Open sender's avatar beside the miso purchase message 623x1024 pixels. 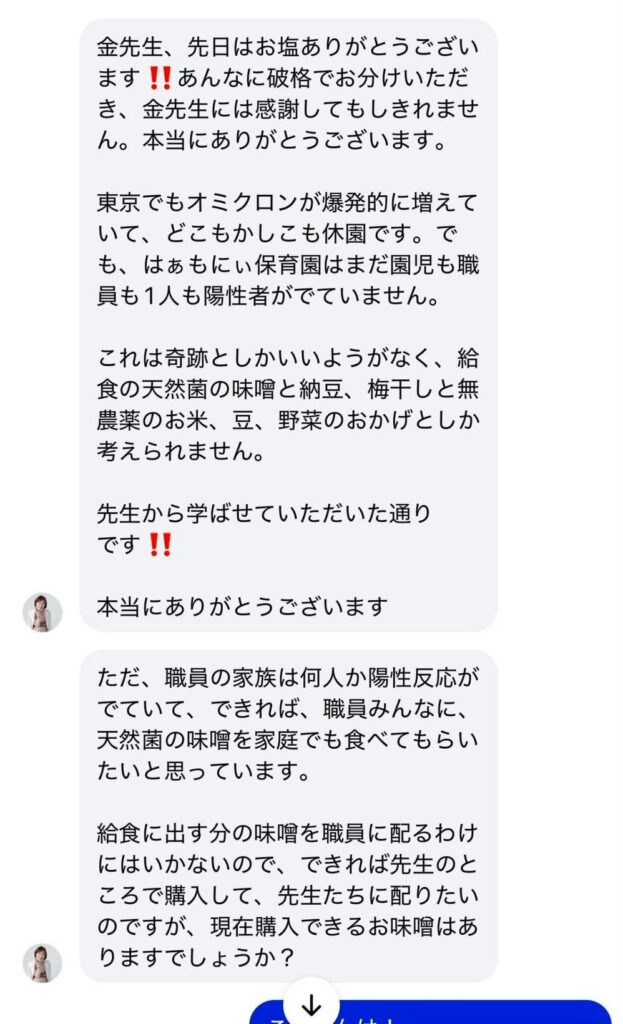42,963
